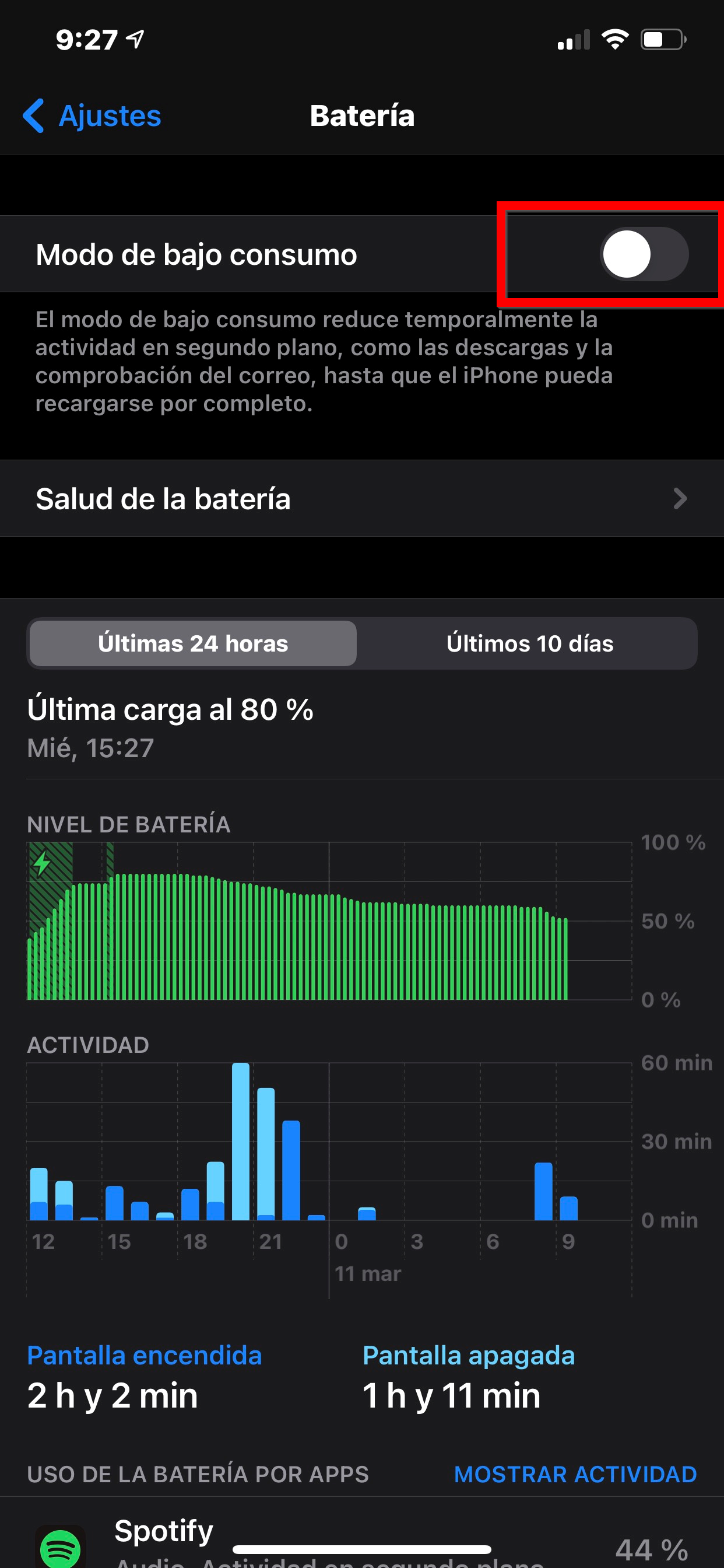The image size is (724, 1568).
Task: Switch to Últimos 10 días
Action: tap(529, 643)
